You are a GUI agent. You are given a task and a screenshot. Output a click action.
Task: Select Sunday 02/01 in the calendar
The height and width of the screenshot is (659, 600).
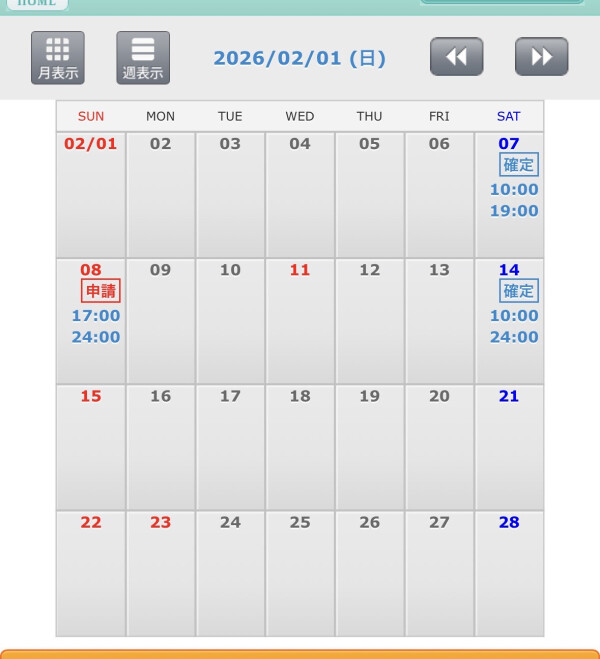tap(91, 194)
